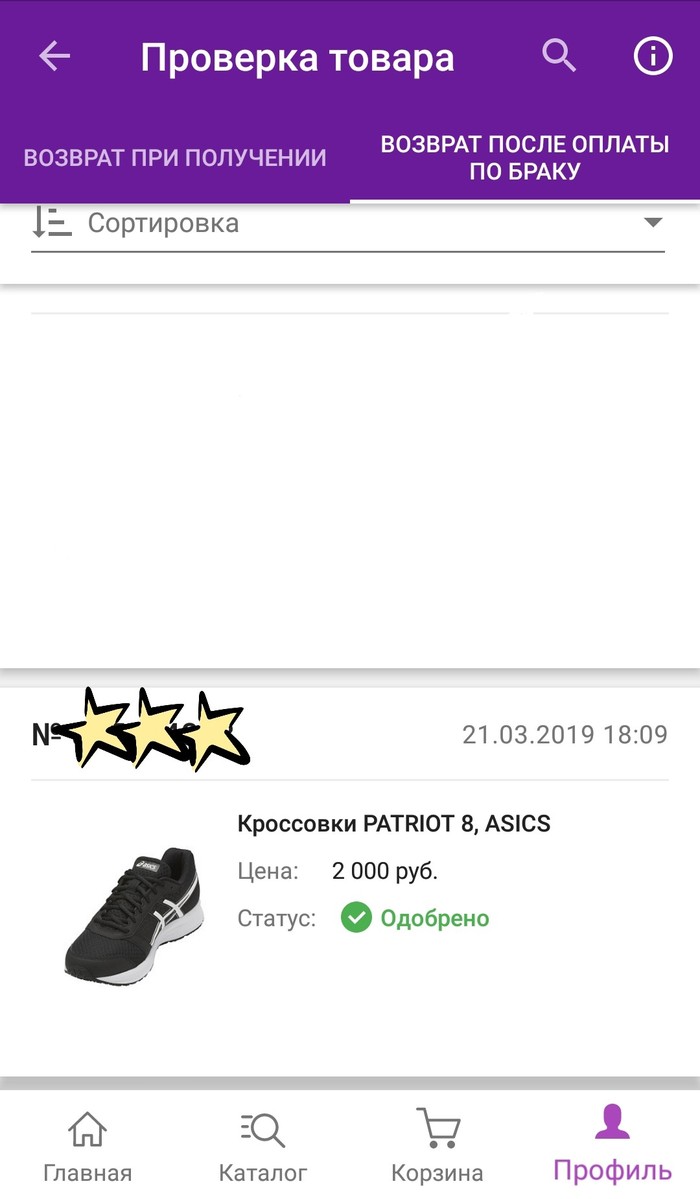Viewport: 700px width, 1199px height.
Task: Open the search magnifier icon
Action: pos(559,57)
